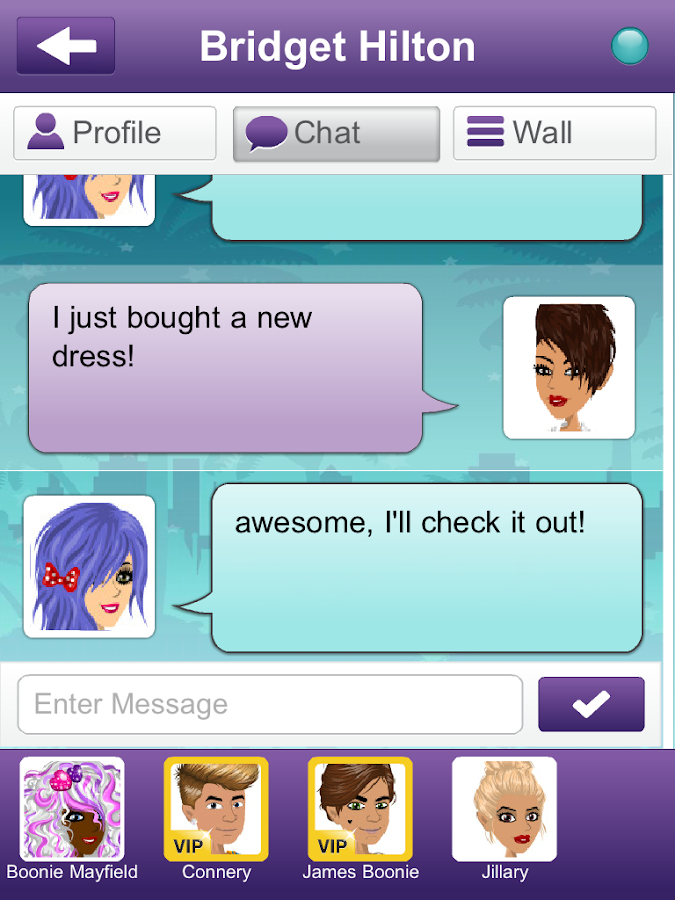Image resolution: width=675 pixels, height=900 pixels.
Task: Focus the Enter Message field
Action: pyautogui.click(x=270, y=704)
